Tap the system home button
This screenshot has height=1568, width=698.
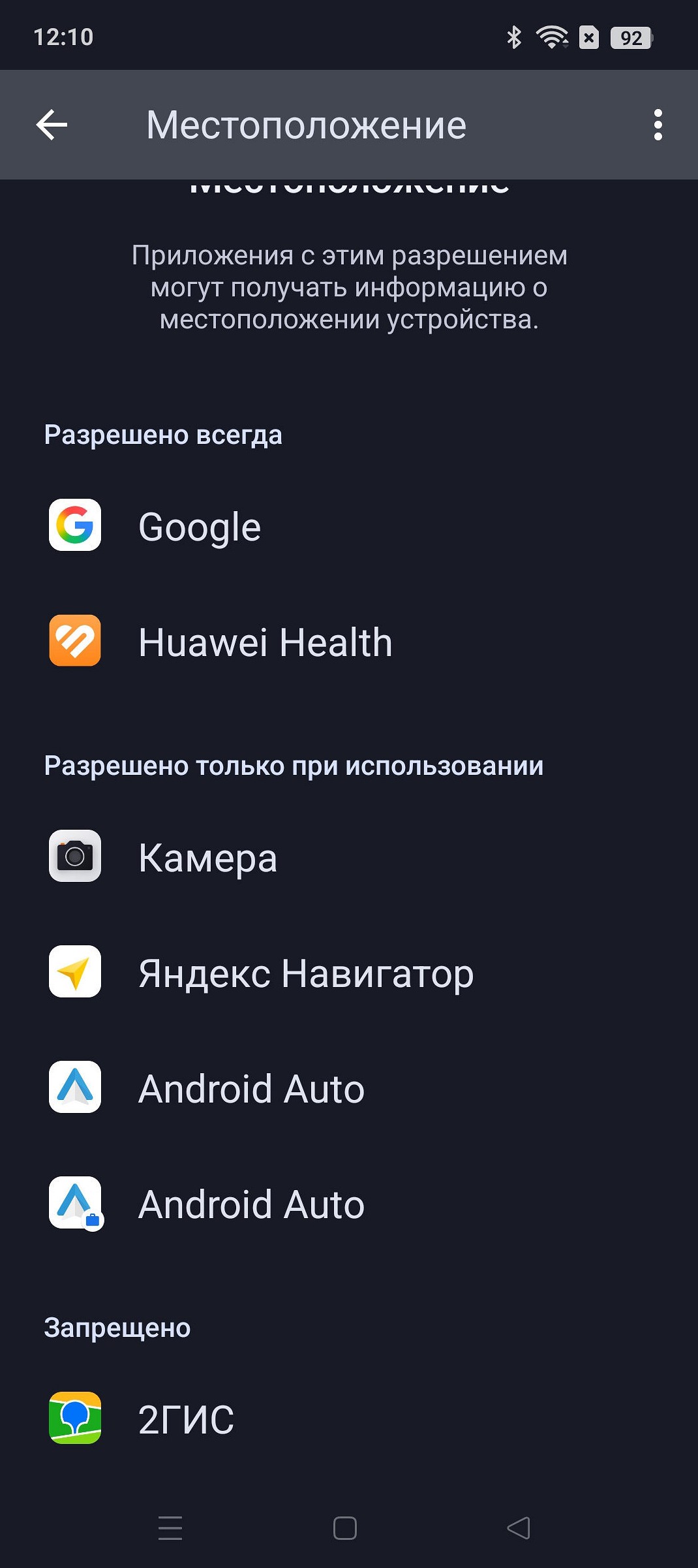pyautogui.click(x=345, y=1528)
